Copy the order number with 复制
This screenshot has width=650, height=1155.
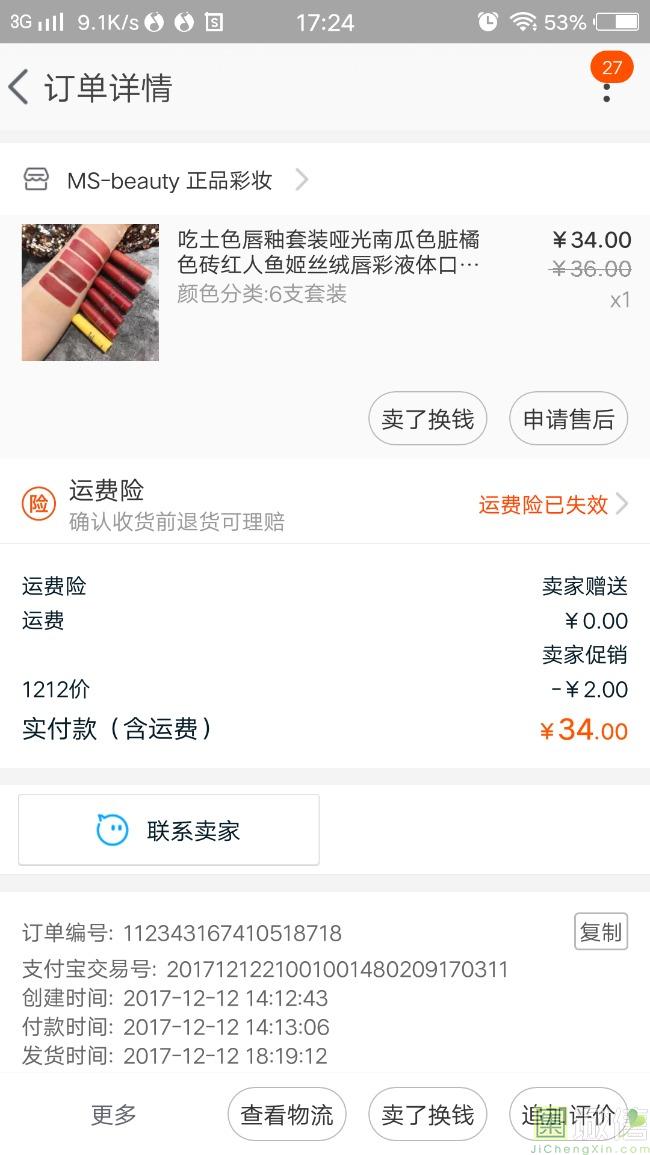(x=600, y=932)
